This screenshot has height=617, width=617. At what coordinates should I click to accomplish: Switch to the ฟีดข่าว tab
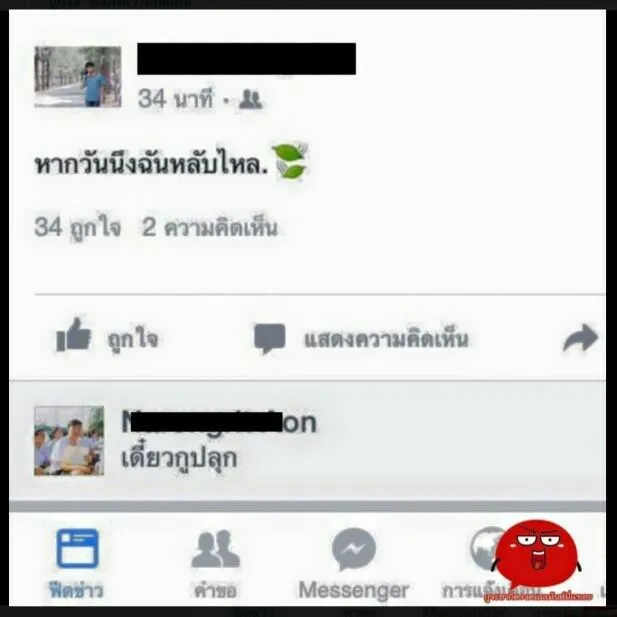point(76,562)
